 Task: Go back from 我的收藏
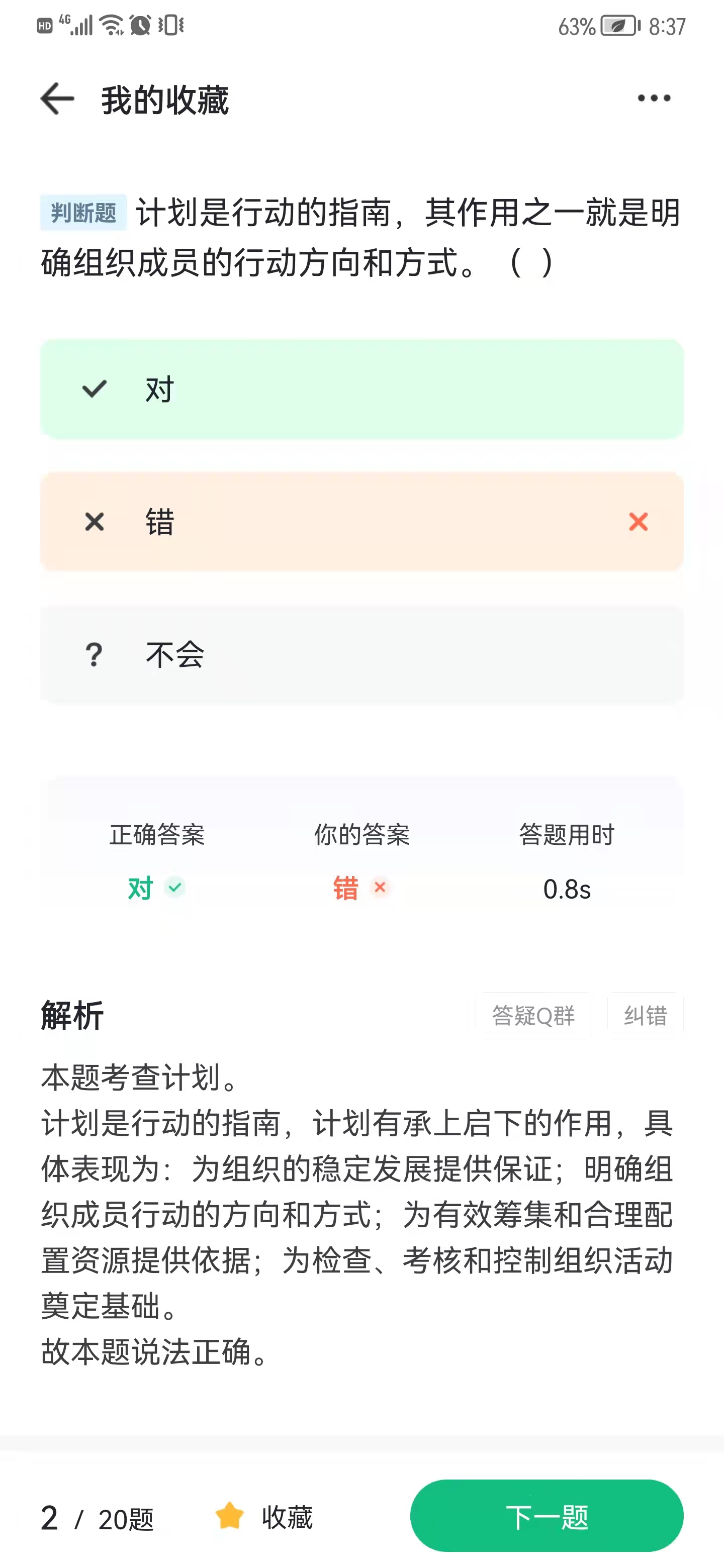57,99
